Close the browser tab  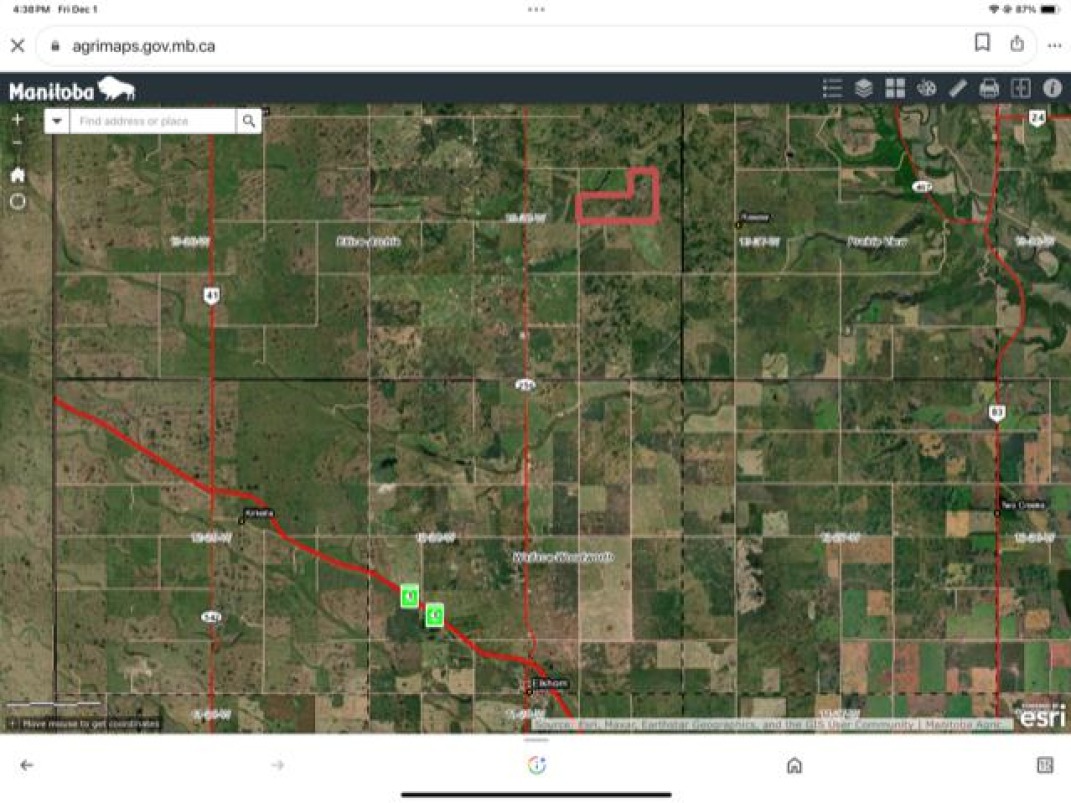(x=17, y=45)
